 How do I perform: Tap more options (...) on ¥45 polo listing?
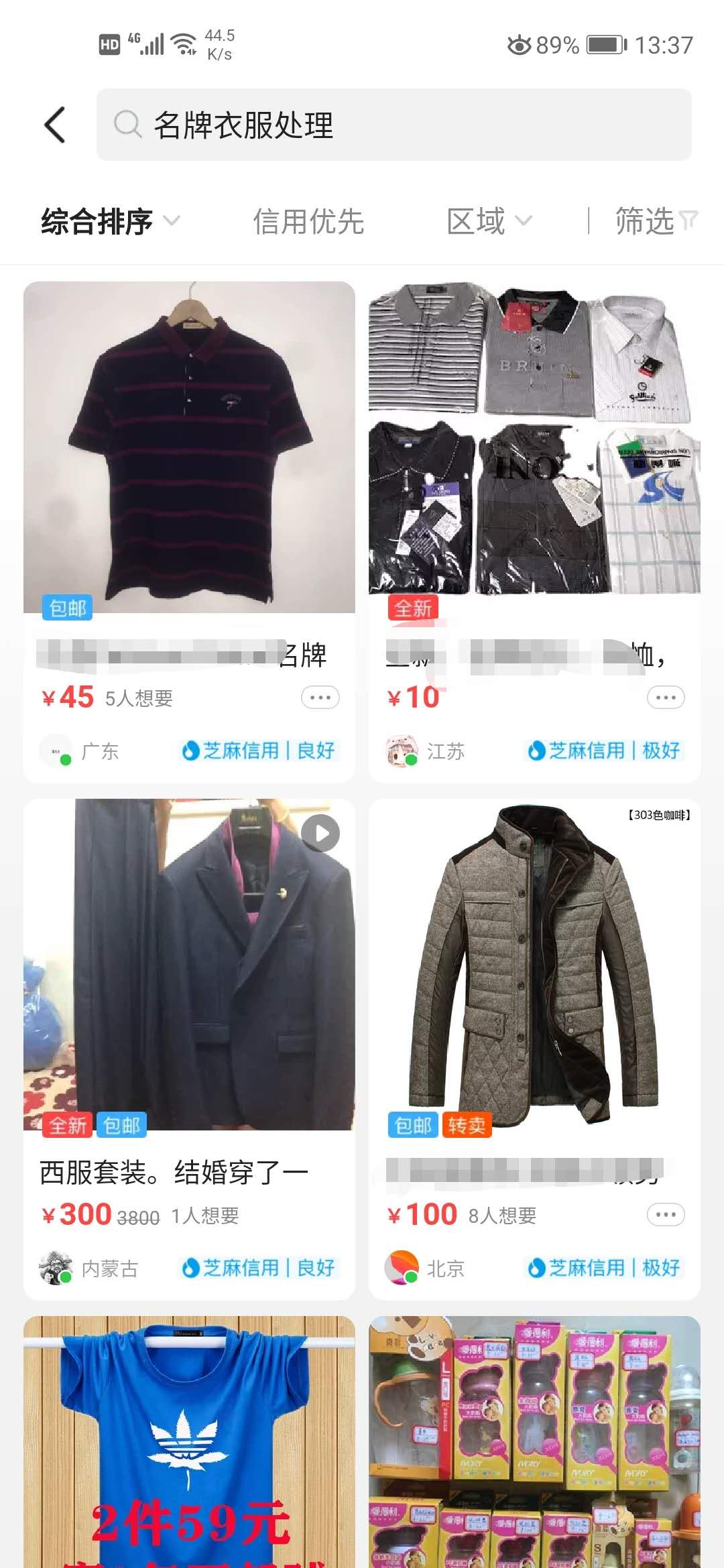(319, 697)
